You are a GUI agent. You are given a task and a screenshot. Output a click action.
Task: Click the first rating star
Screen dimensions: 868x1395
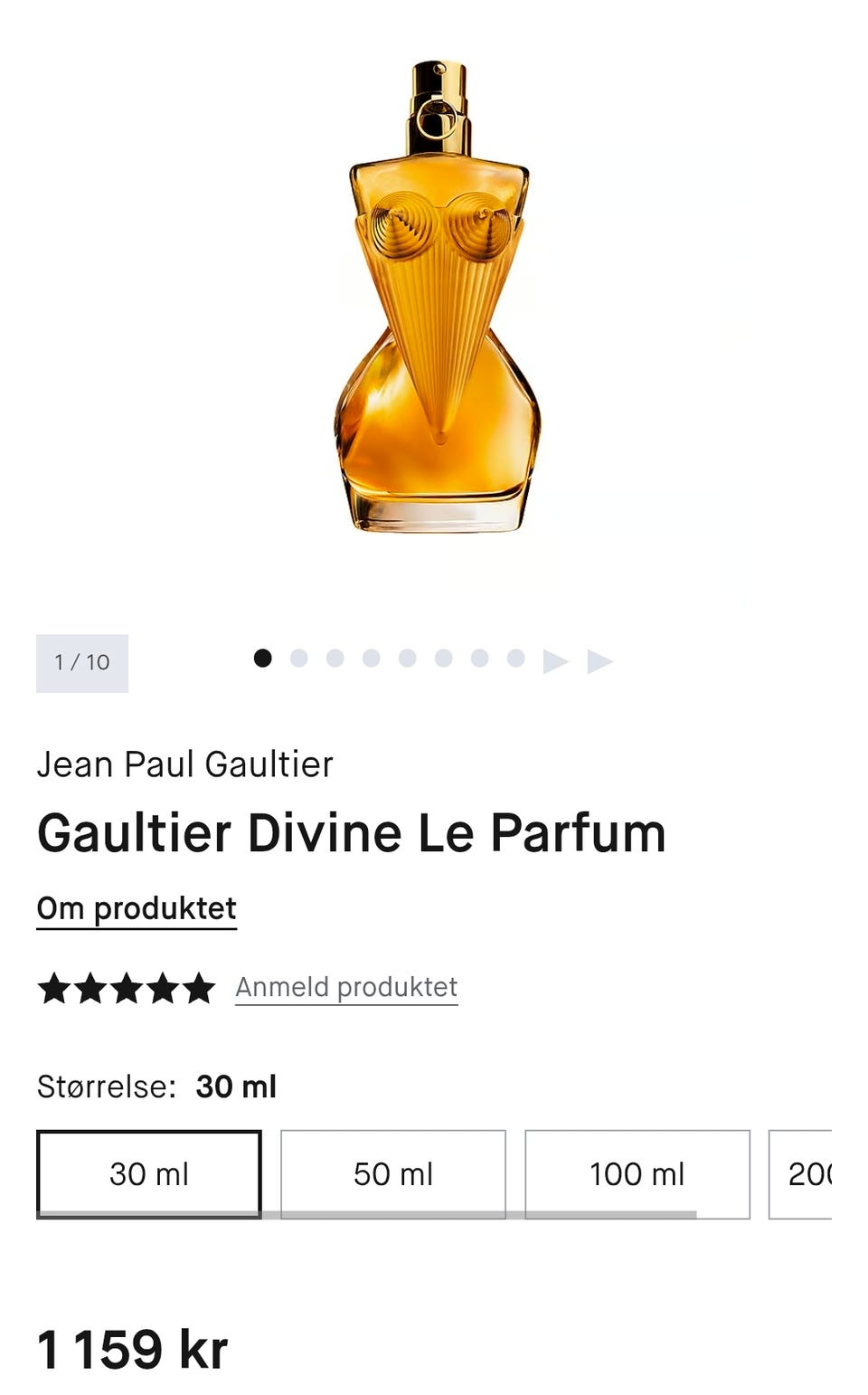[54, 987]
